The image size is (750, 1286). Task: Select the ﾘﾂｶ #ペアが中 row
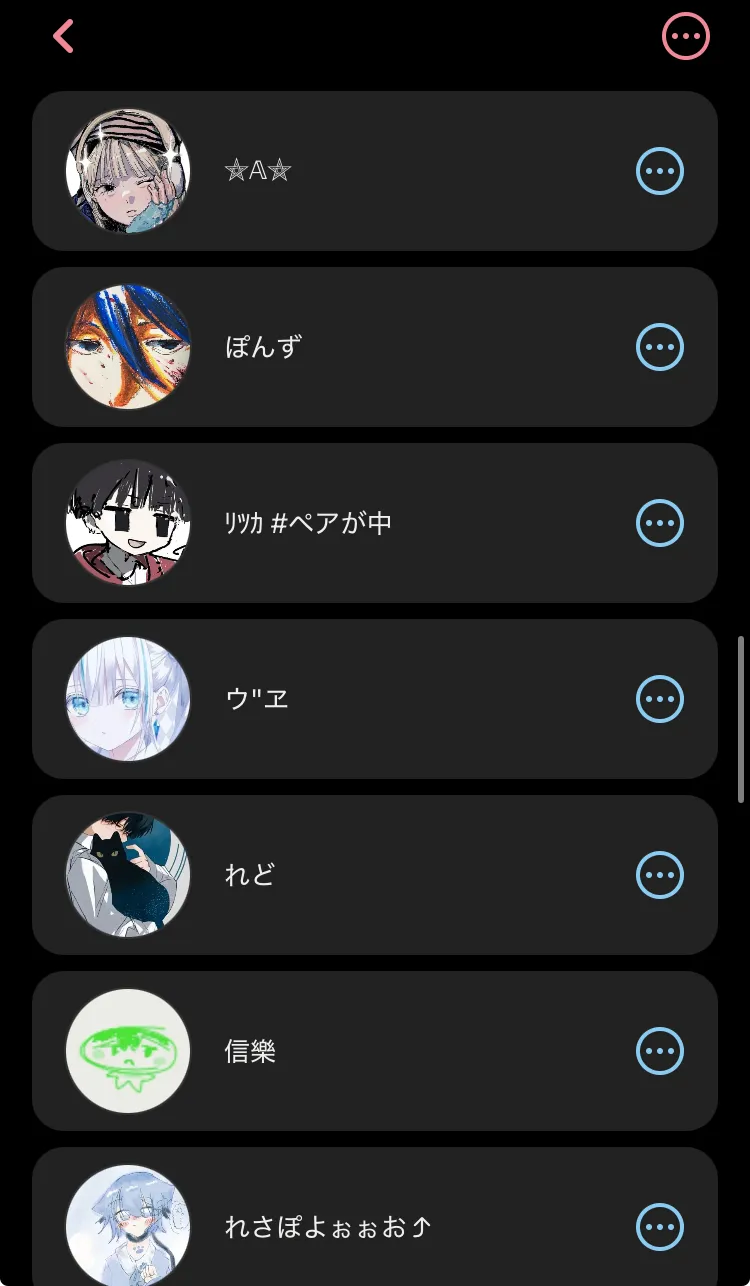tap(375, 523)
